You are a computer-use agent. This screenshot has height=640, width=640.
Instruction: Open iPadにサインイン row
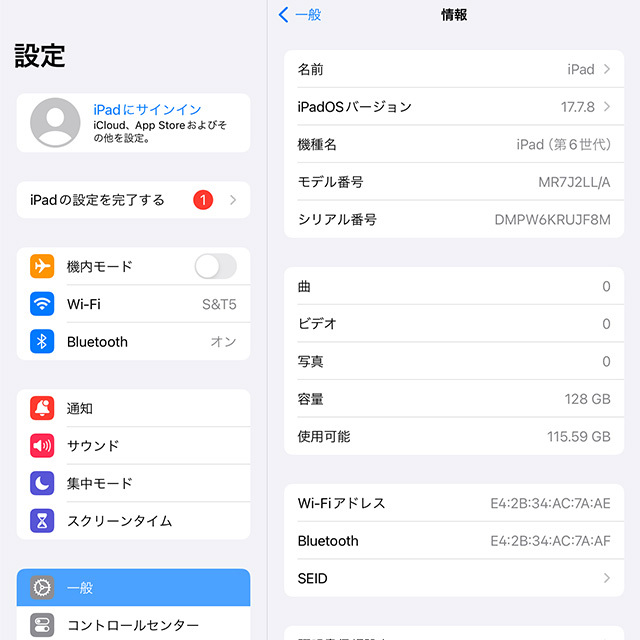[133, 123]
